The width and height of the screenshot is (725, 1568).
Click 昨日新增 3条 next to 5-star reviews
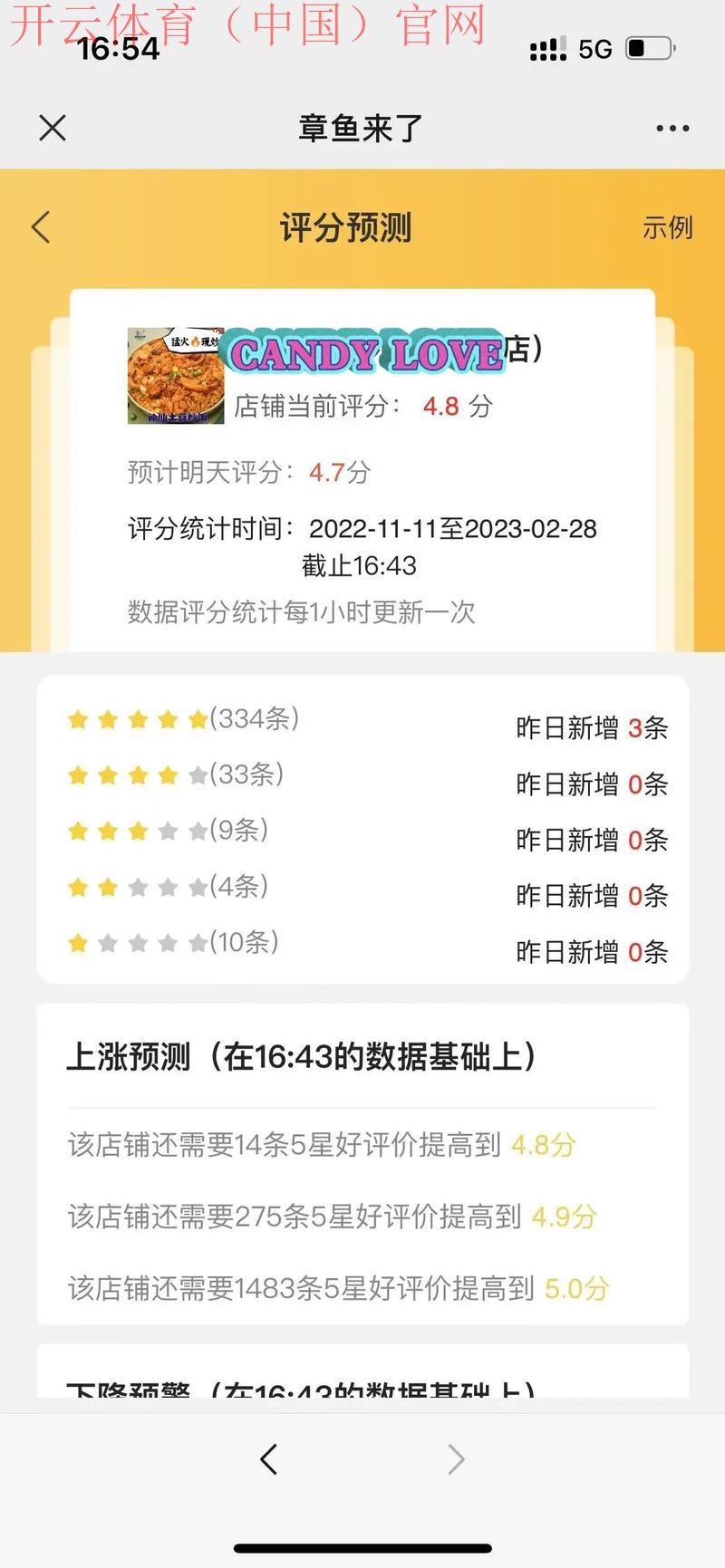tap(589, 727)
